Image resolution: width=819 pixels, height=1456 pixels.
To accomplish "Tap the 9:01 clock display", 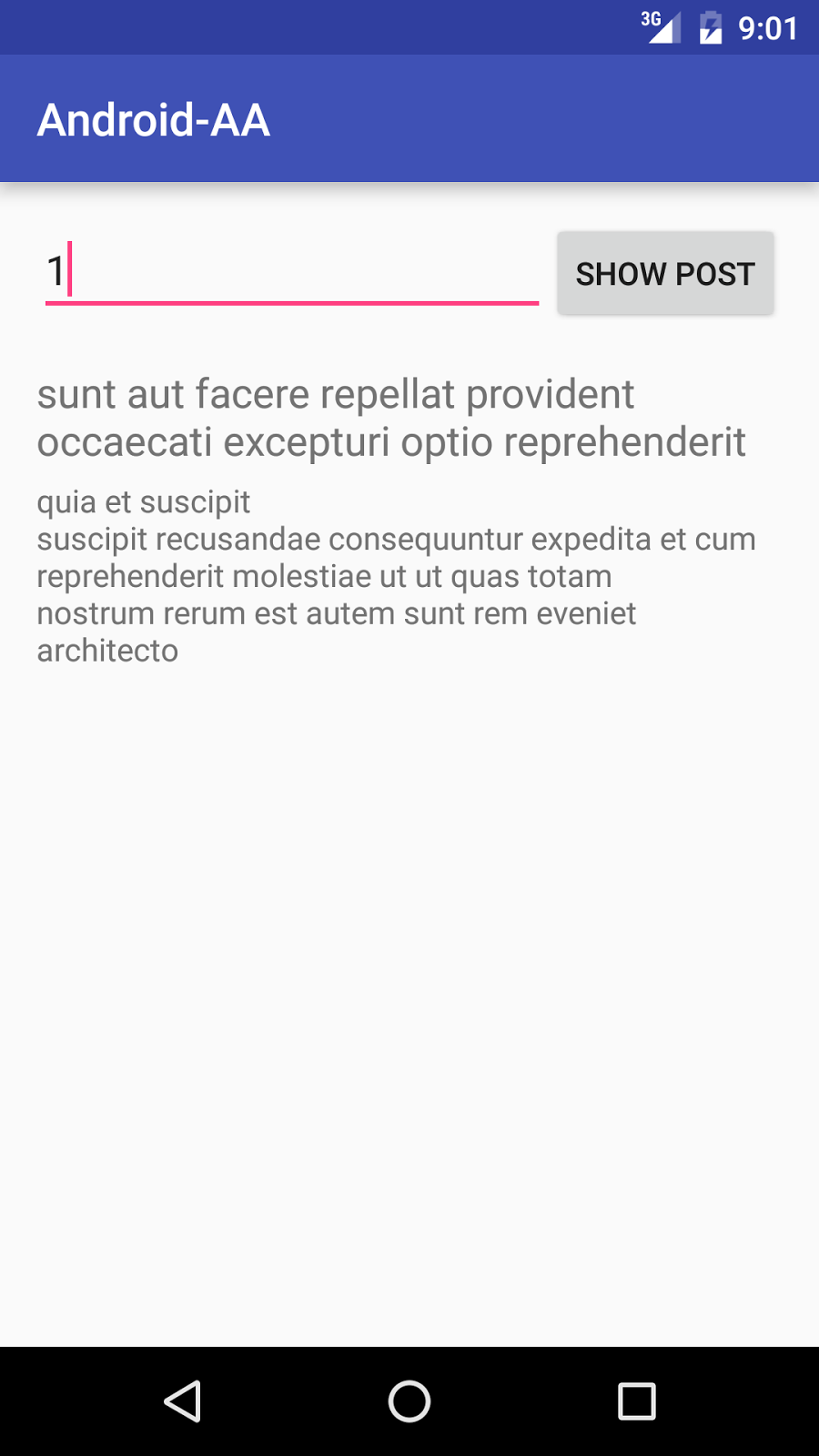I will click(x=764, y=27).
